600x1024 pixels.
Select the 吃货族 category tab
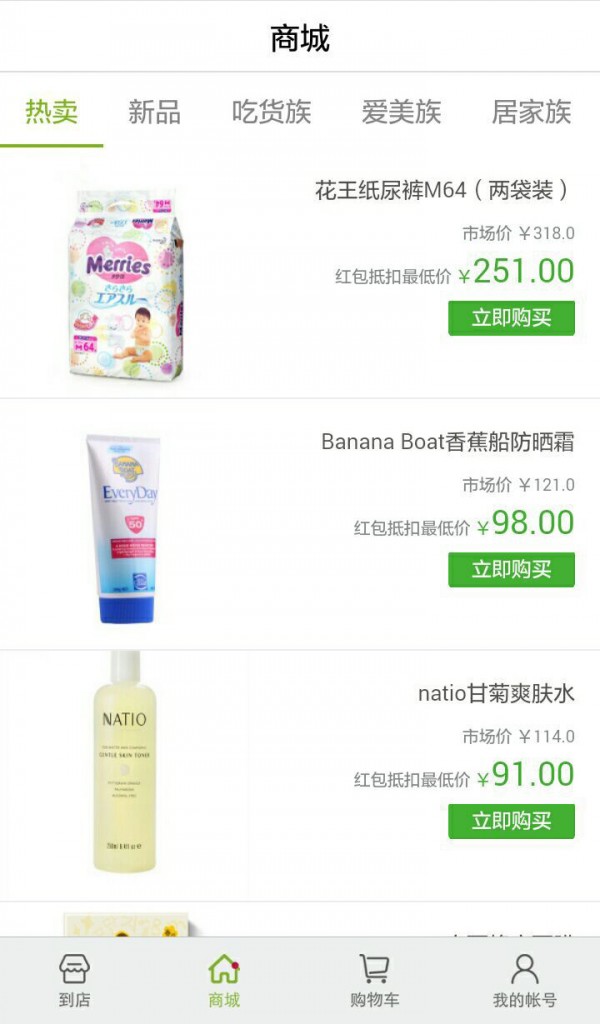(271, 111)
